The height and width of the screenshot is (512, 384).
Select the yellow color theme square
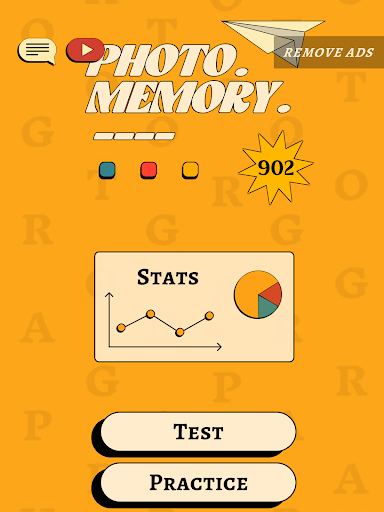pos(190,170)
